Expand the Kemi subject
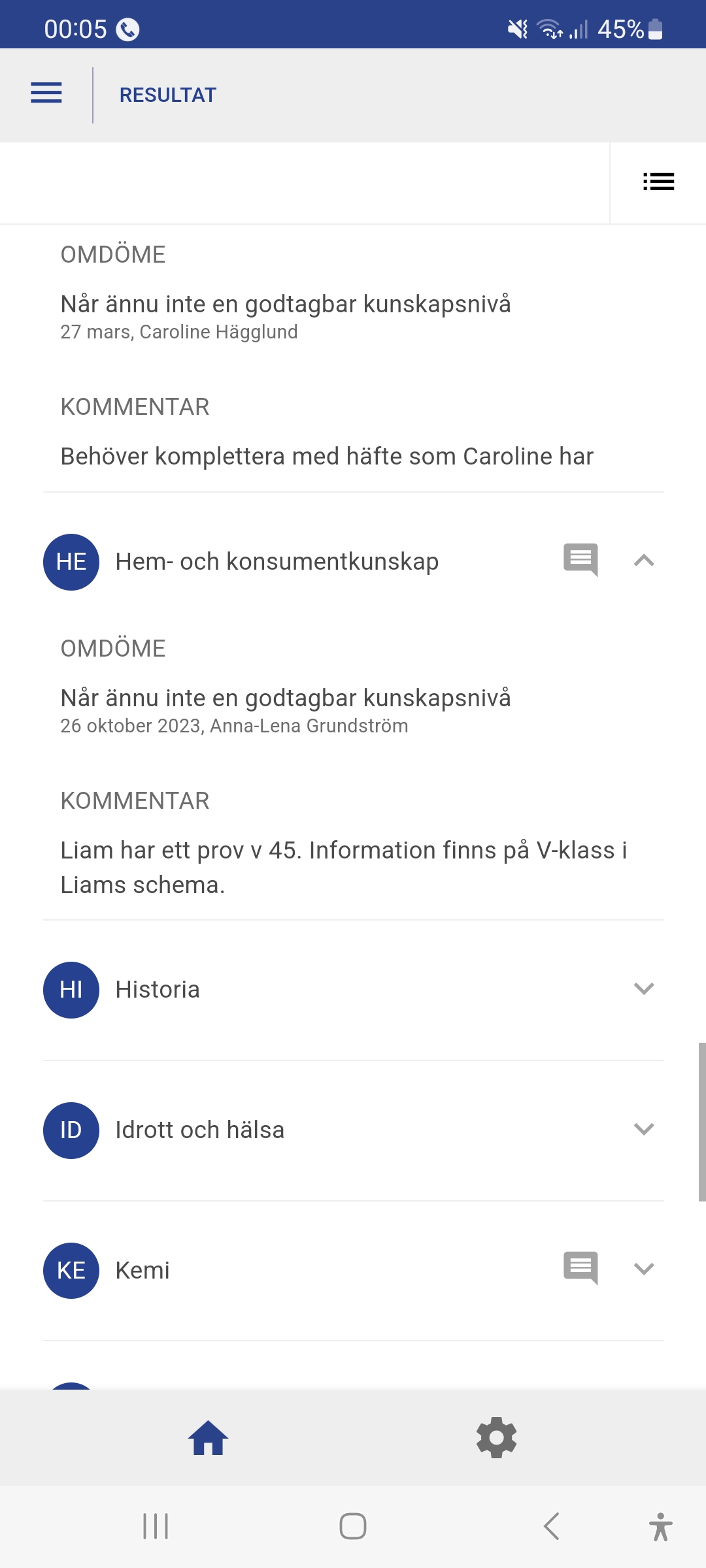The image size is (706, 1568). (x=644, y=1269)
